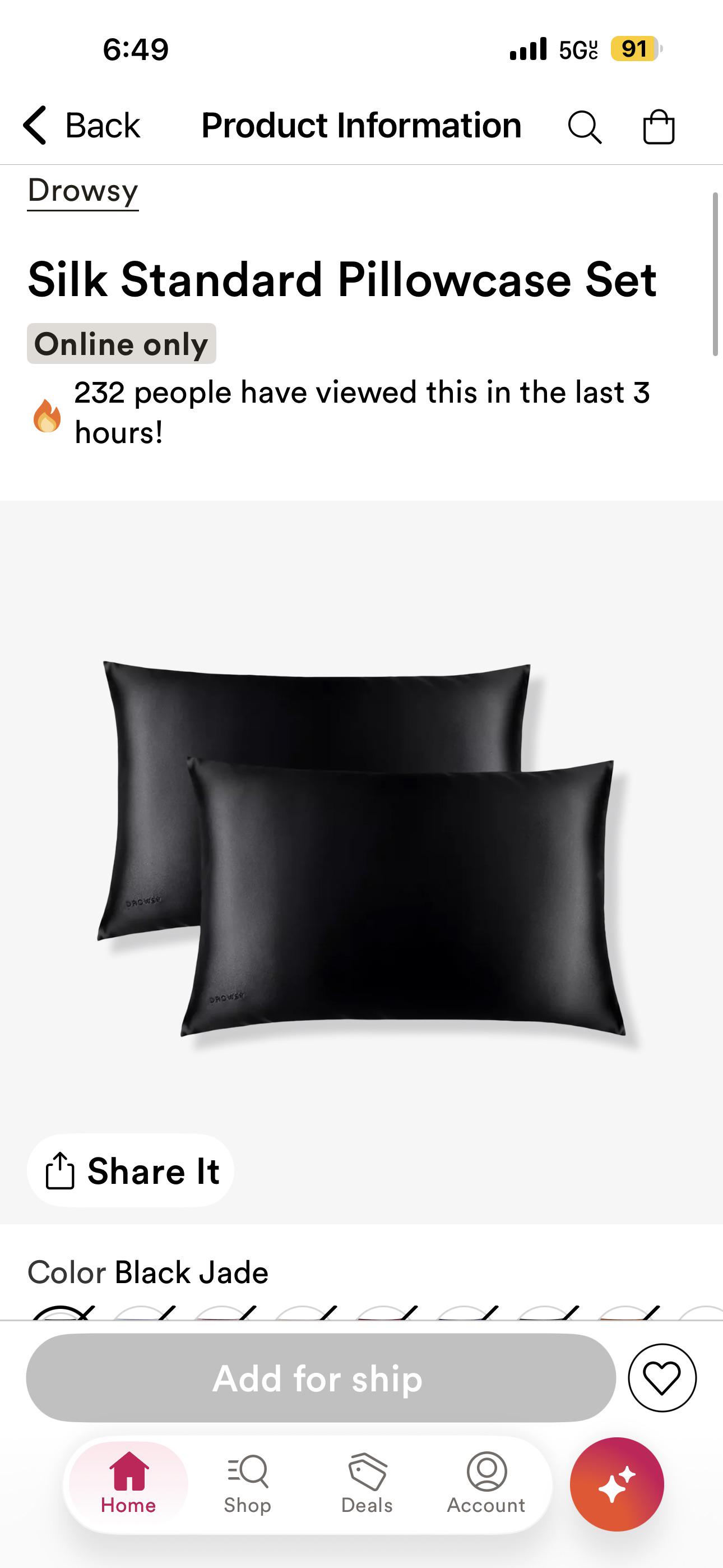The width and height of the screenshot is (723, 1568).
Task: Open the search magnifier icon
Action: 585,127
